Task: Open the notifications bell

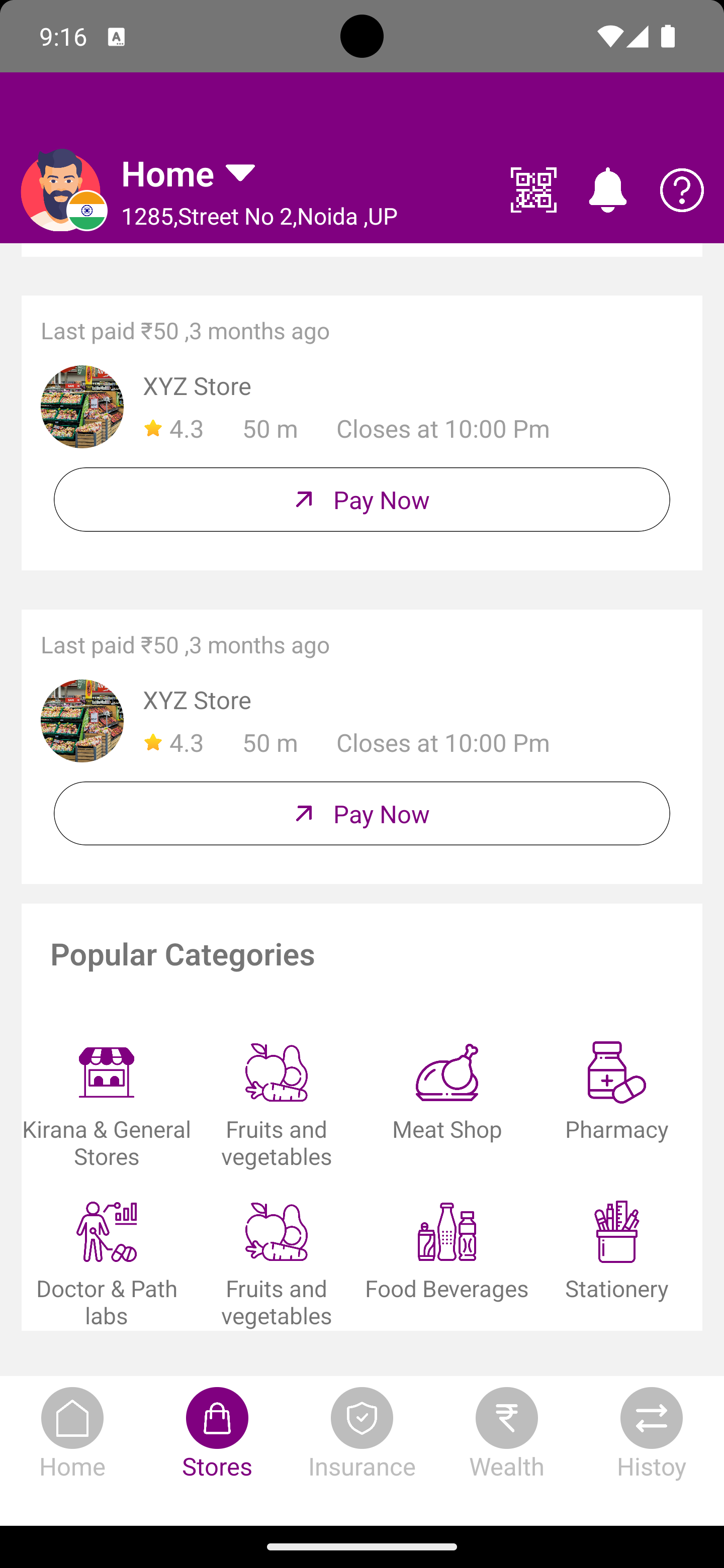Action: tap(607, 190)
